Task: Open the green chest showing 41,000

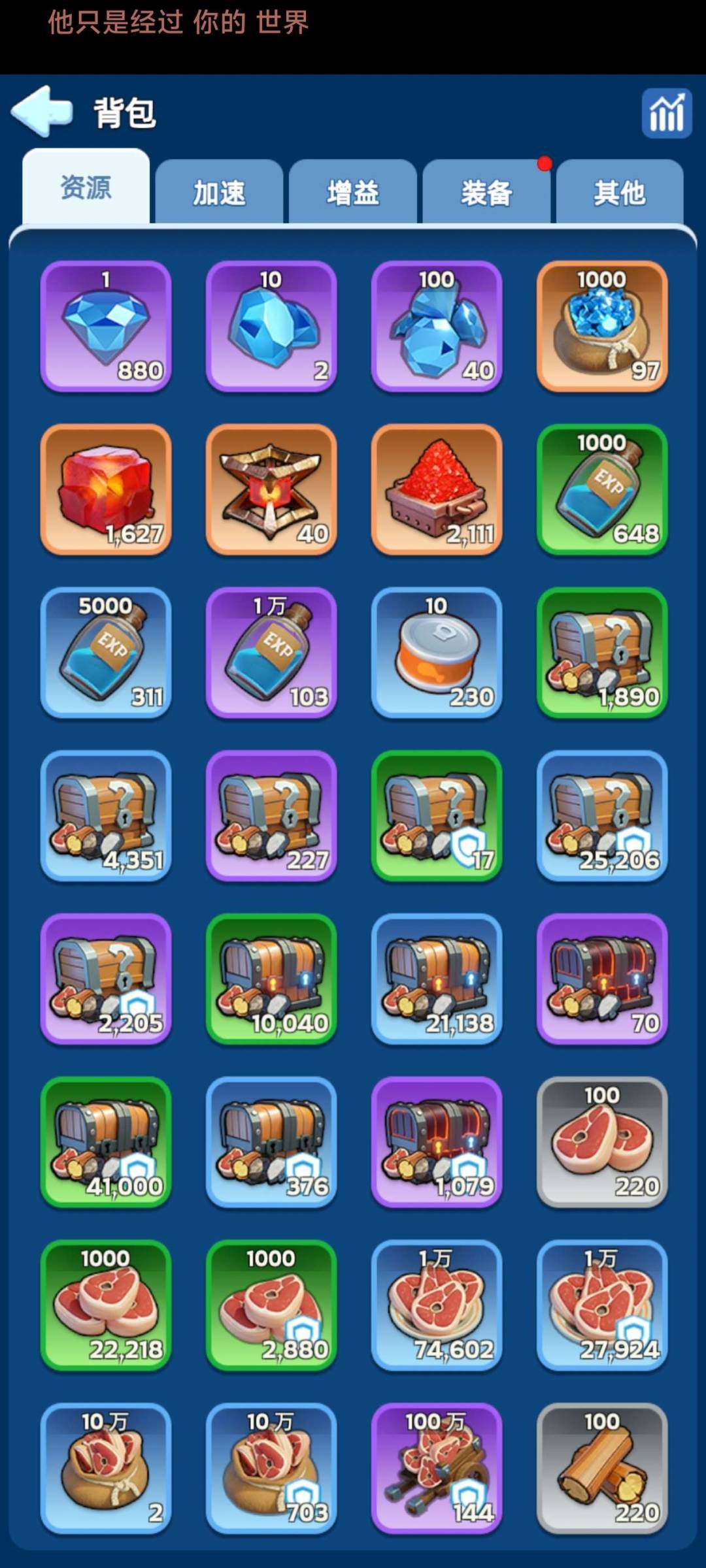Action: click(x=106, y=1142)
